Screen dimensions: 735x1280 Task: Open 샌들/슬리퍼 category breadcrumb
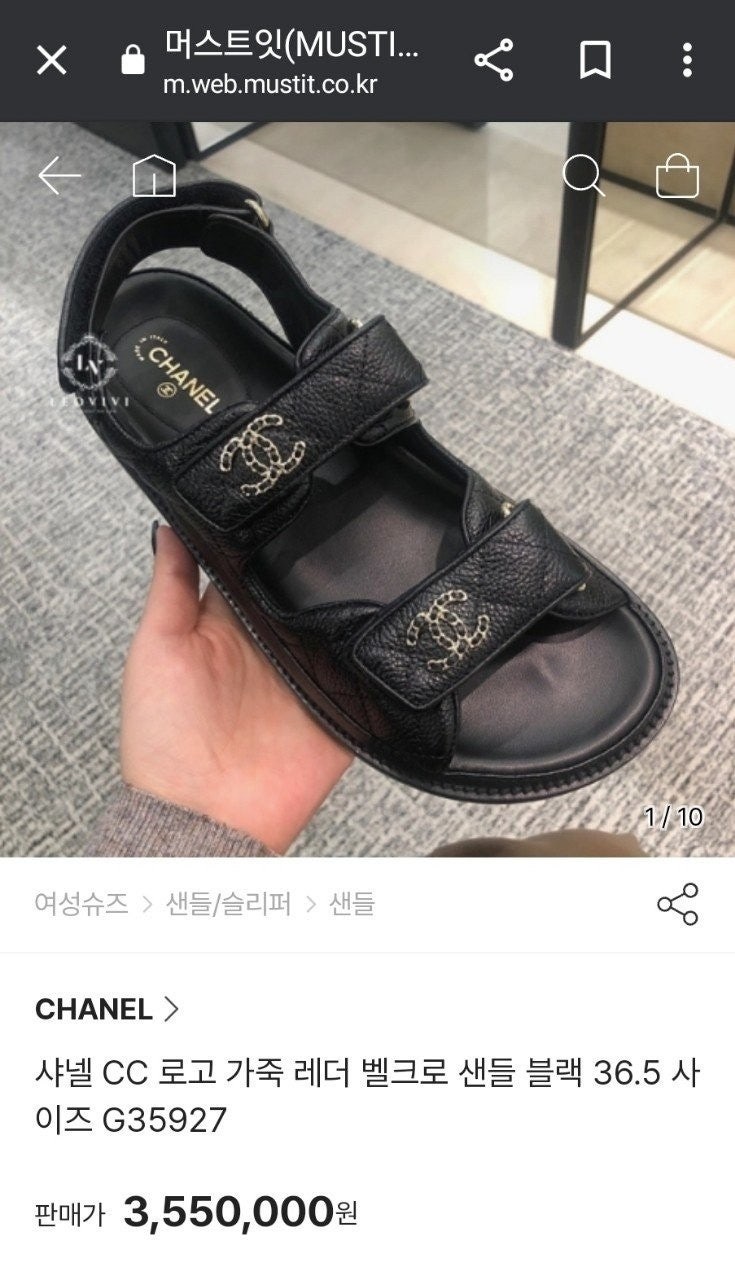tap(227, 904)
